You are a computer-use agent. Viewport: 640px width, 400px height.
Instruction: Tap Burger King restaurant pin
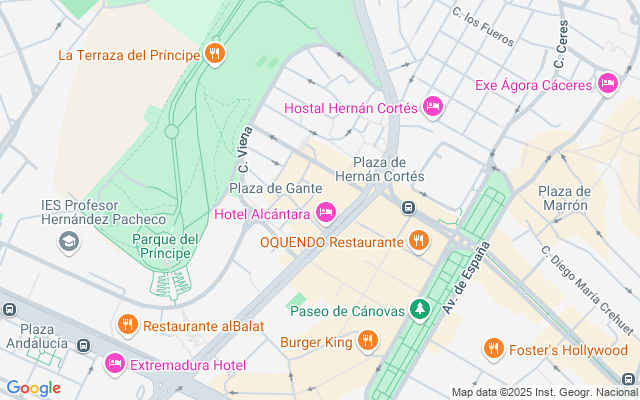[368, 342]
